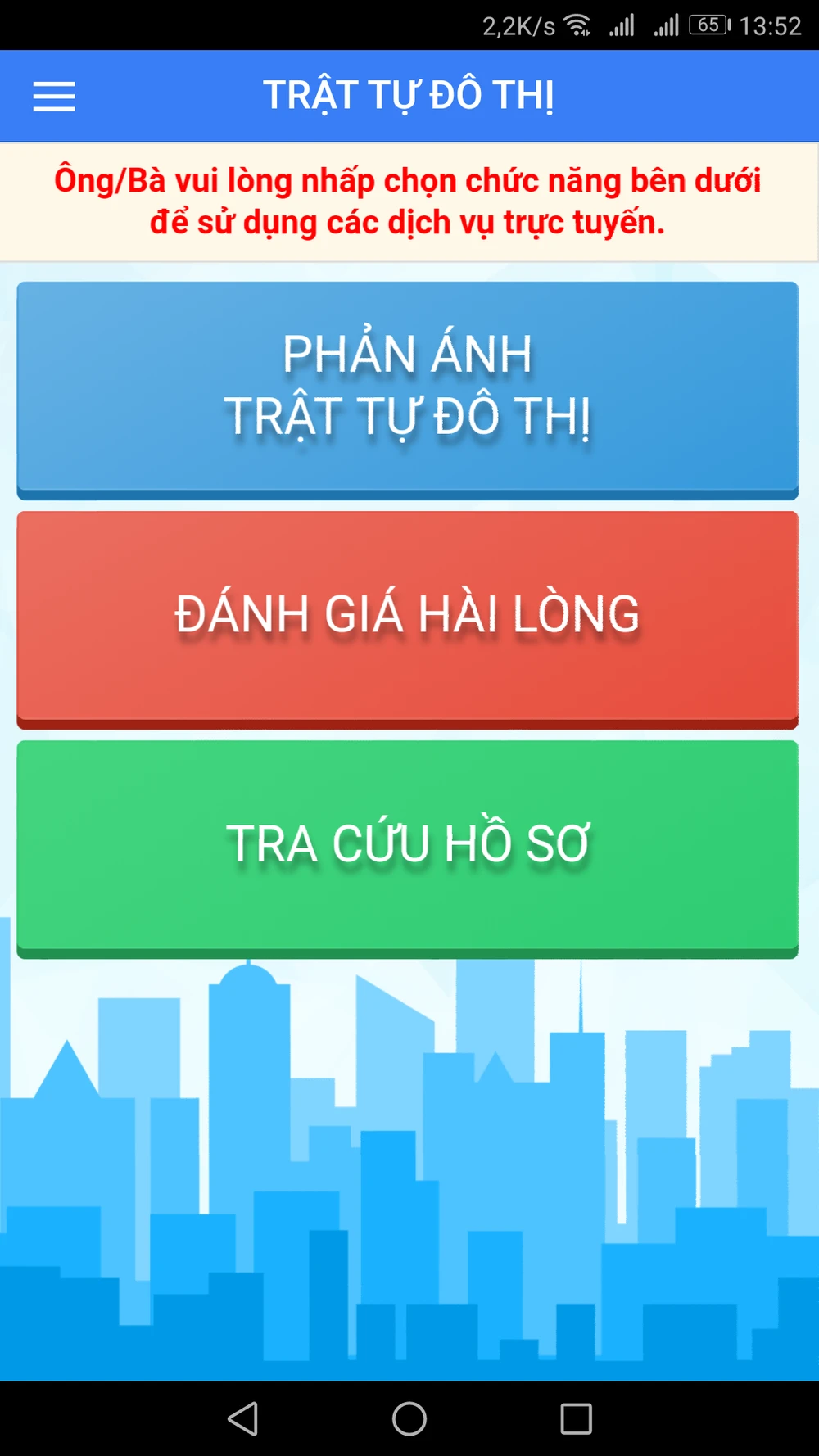This screenshot has height=1456, width=819.
Task: Open Đánh giá hài lòng
Action: (x=408, y=617)
